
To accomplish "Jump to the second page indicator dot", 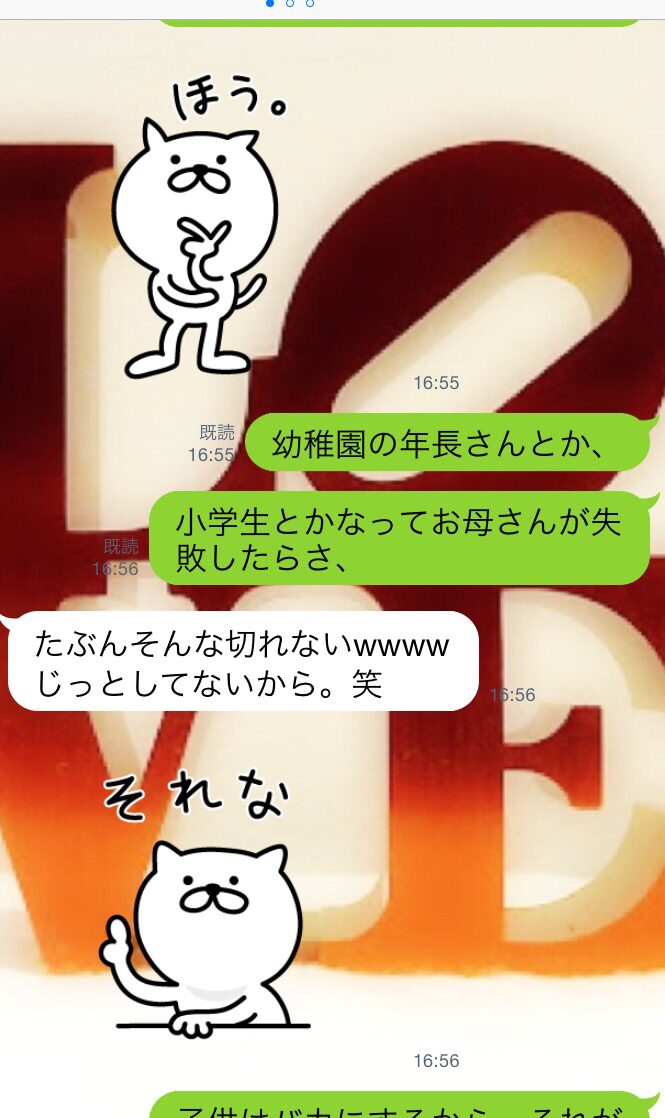I will [289, 3].
